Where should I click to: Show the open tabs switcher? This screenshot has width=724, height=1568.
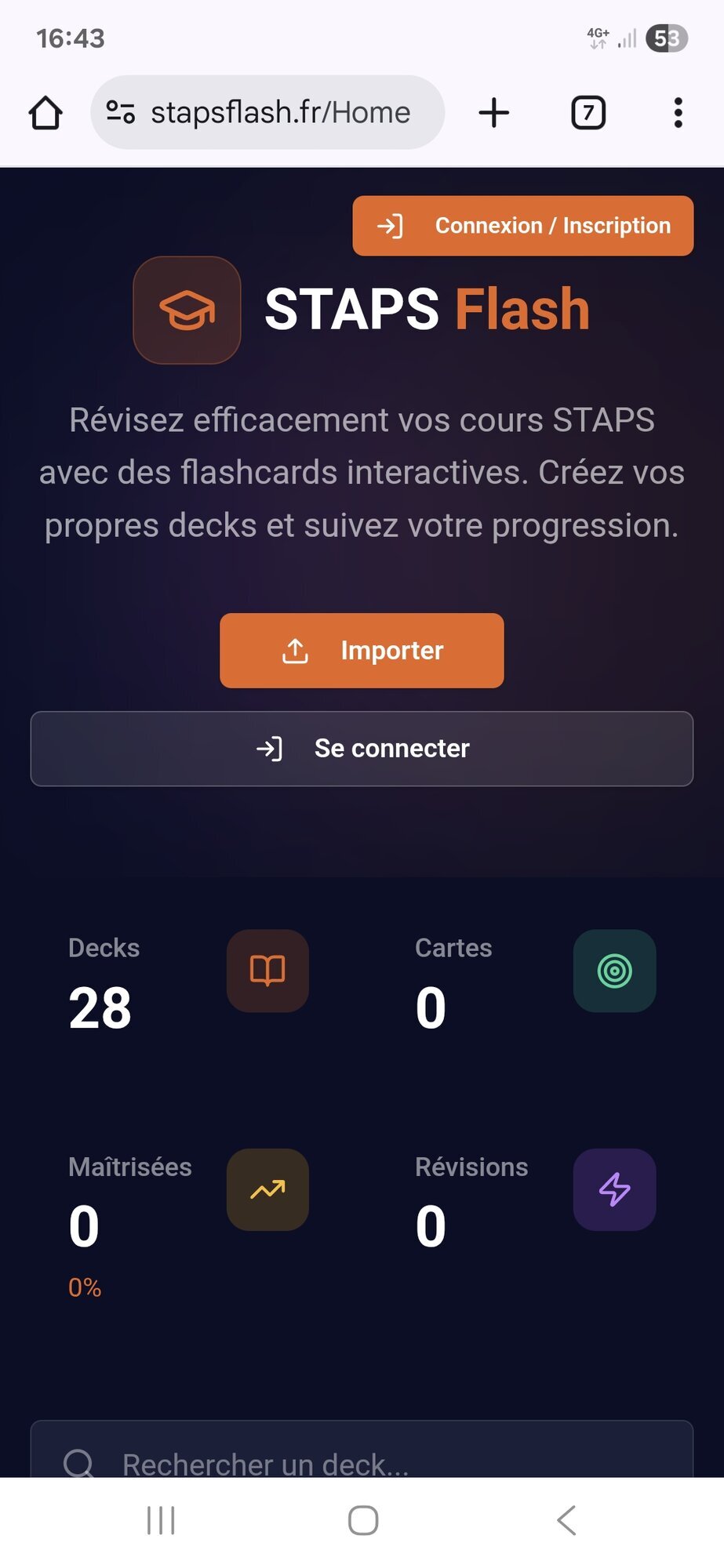tap(588, 113)
